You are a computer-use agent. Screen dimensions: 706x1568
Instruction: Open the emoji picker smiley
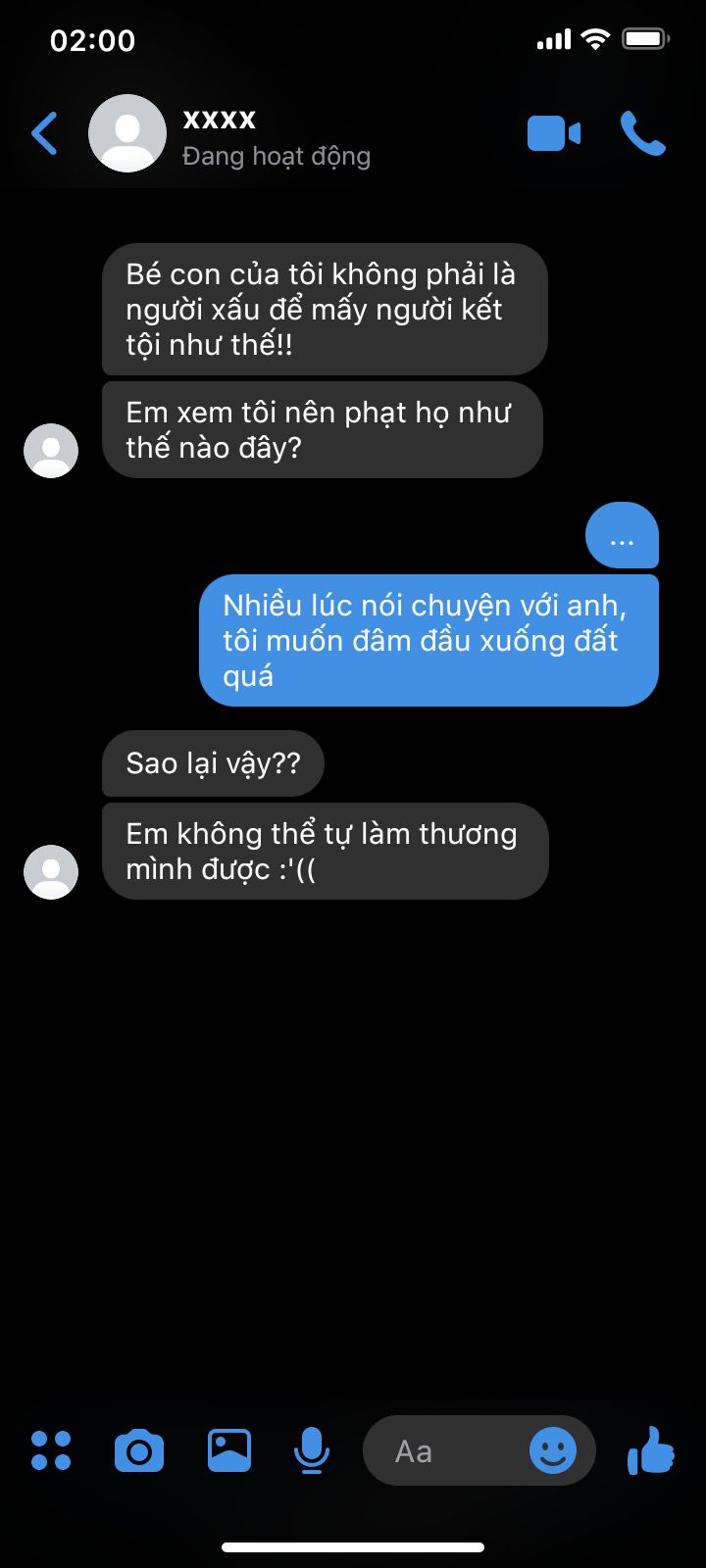pyautogui.click(x=553, y=1450)
